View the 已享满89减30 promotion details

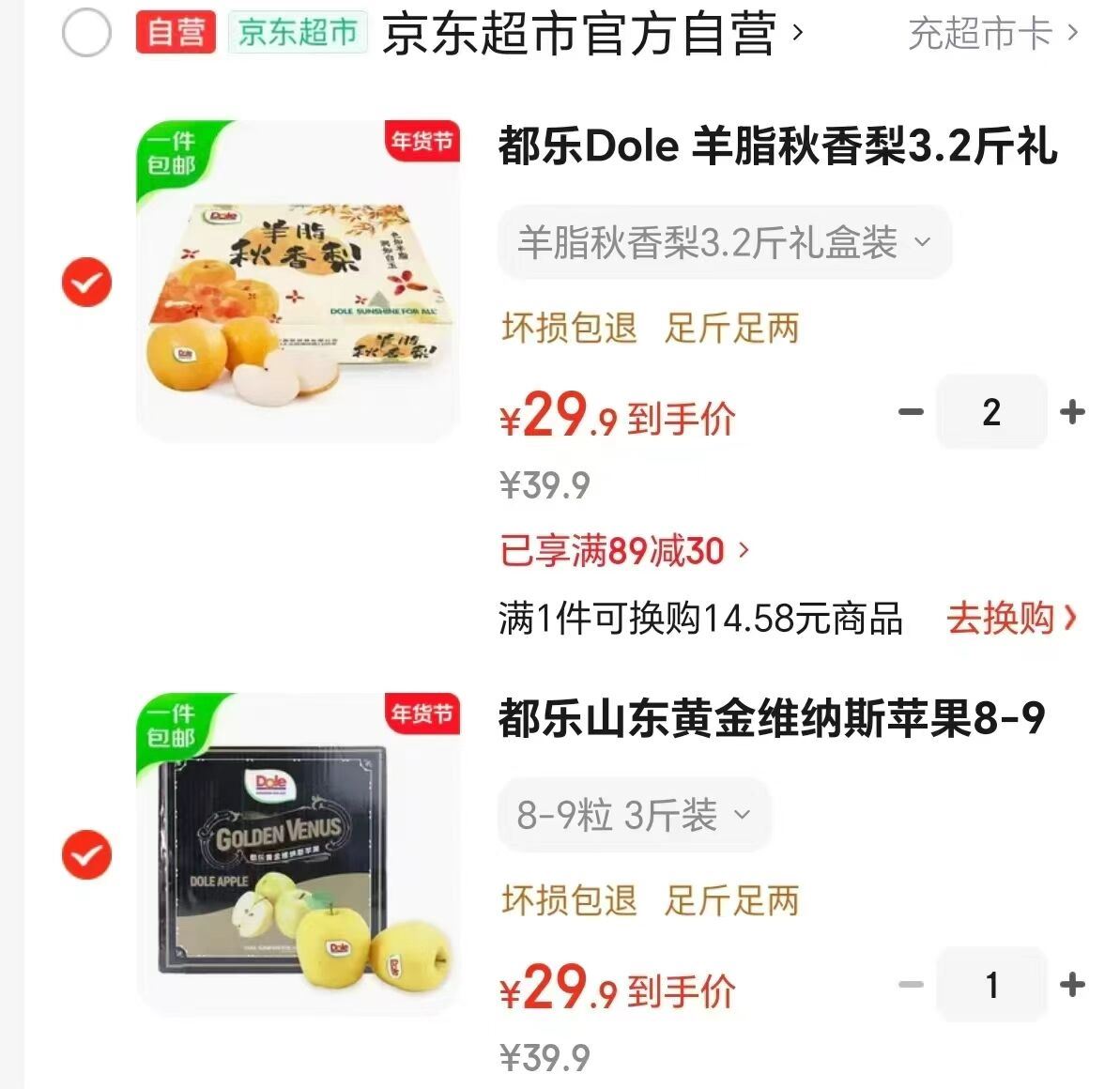click(624, 550)
